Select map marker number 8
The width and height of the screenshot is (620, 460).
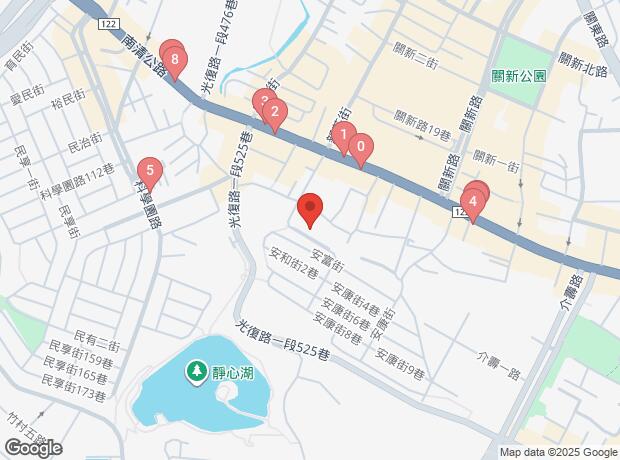pos(176,61)
